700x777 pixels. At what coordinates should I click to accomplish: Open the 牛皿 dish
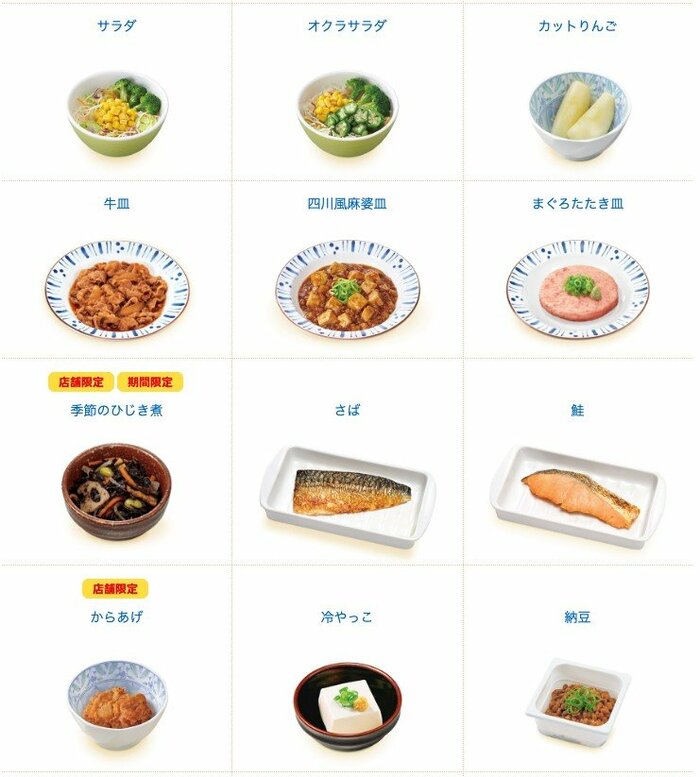117,286
